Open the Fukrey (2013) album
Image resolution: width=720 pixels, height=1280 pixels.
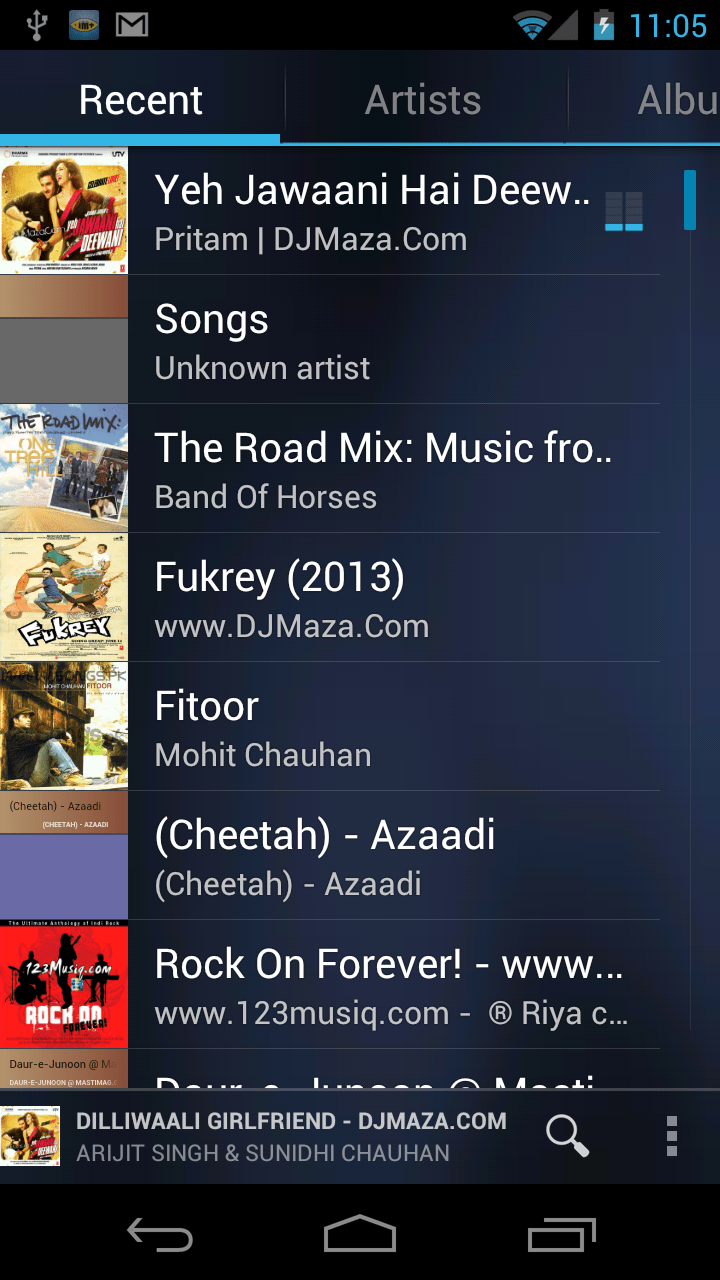(370, 598)
